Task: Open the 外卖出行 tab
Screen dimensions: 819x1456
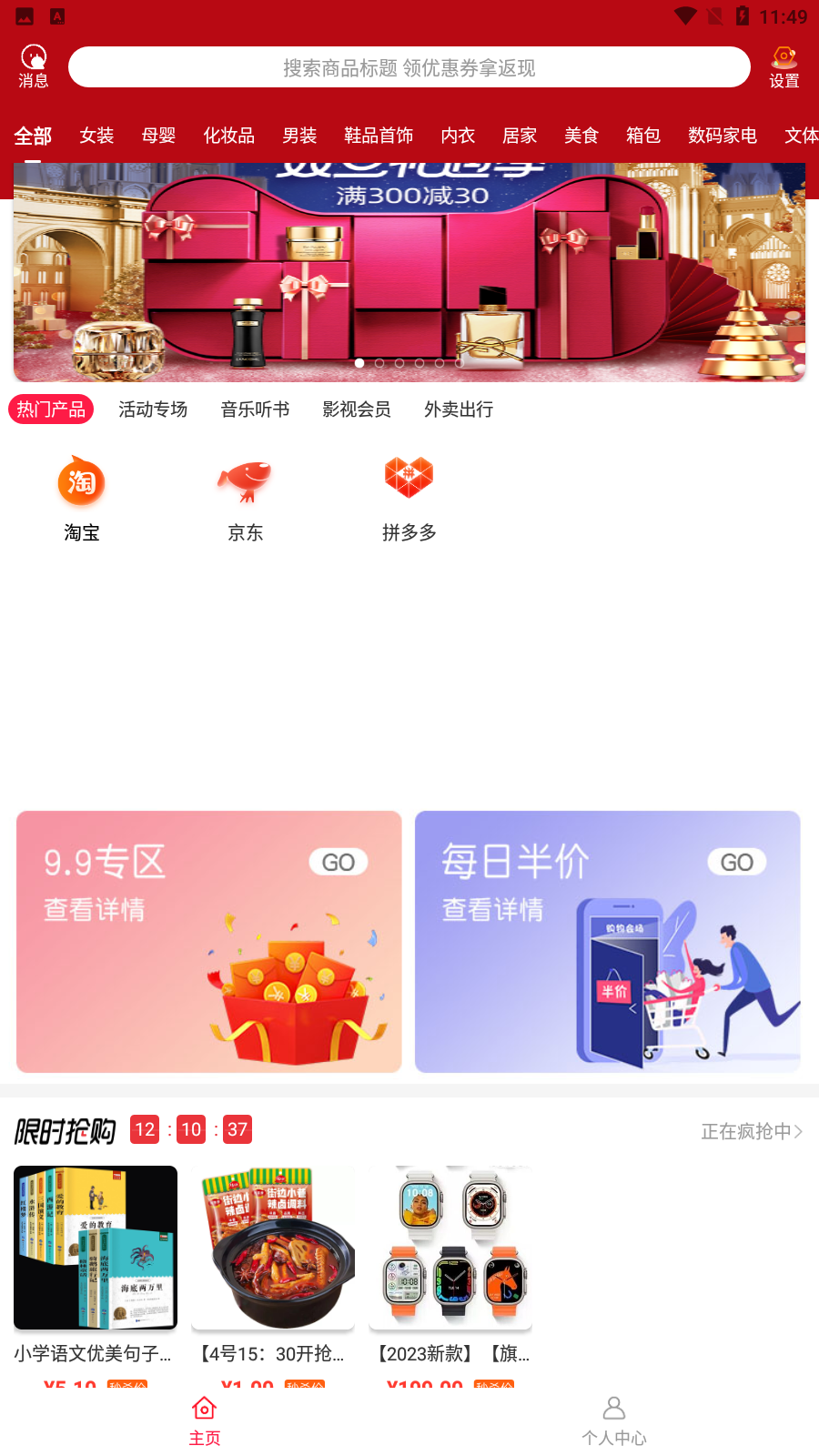Action: coord(459,409)
